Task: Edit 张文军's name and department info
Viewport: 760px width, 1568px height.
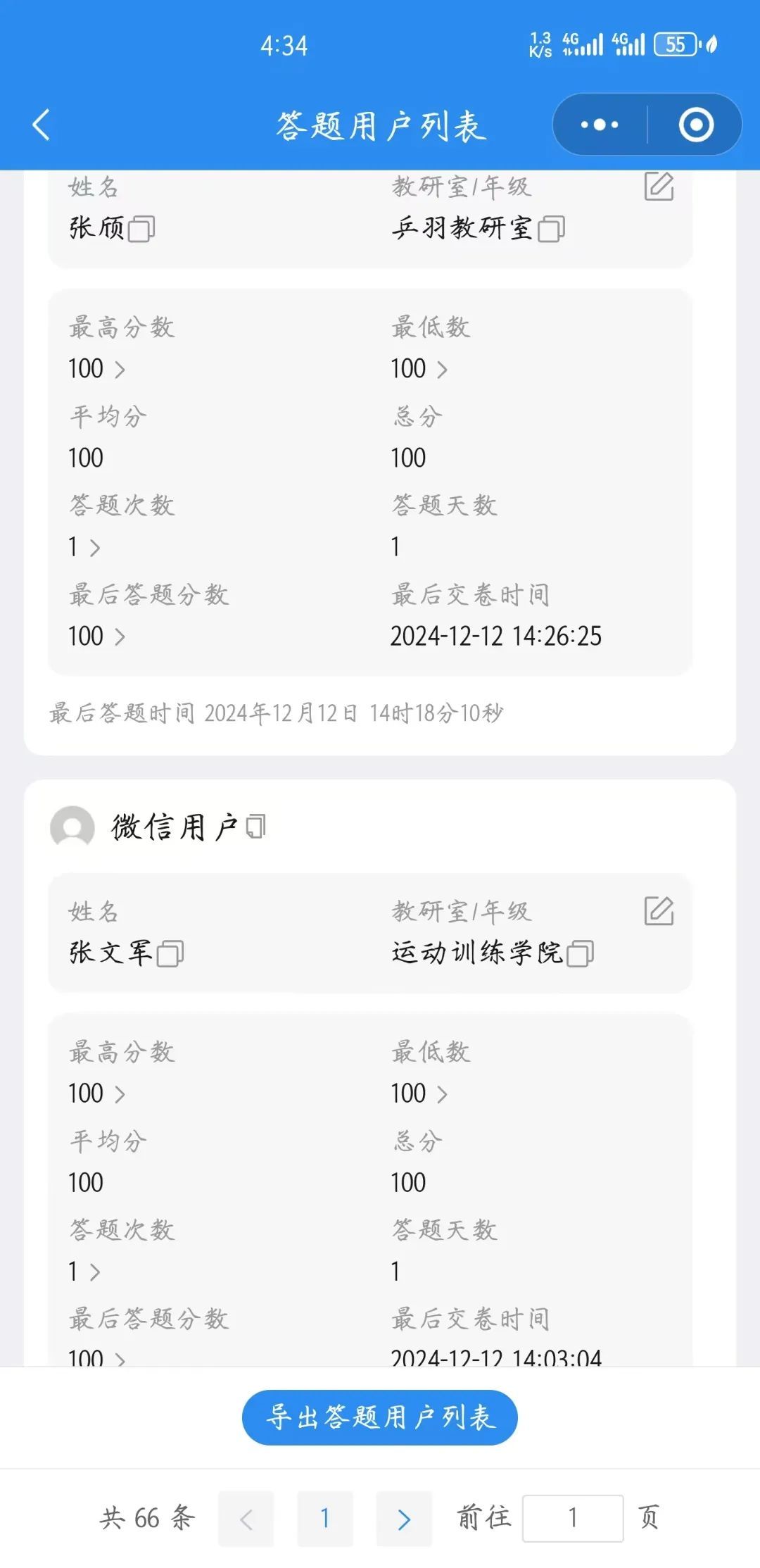Action: pos(659,911)
